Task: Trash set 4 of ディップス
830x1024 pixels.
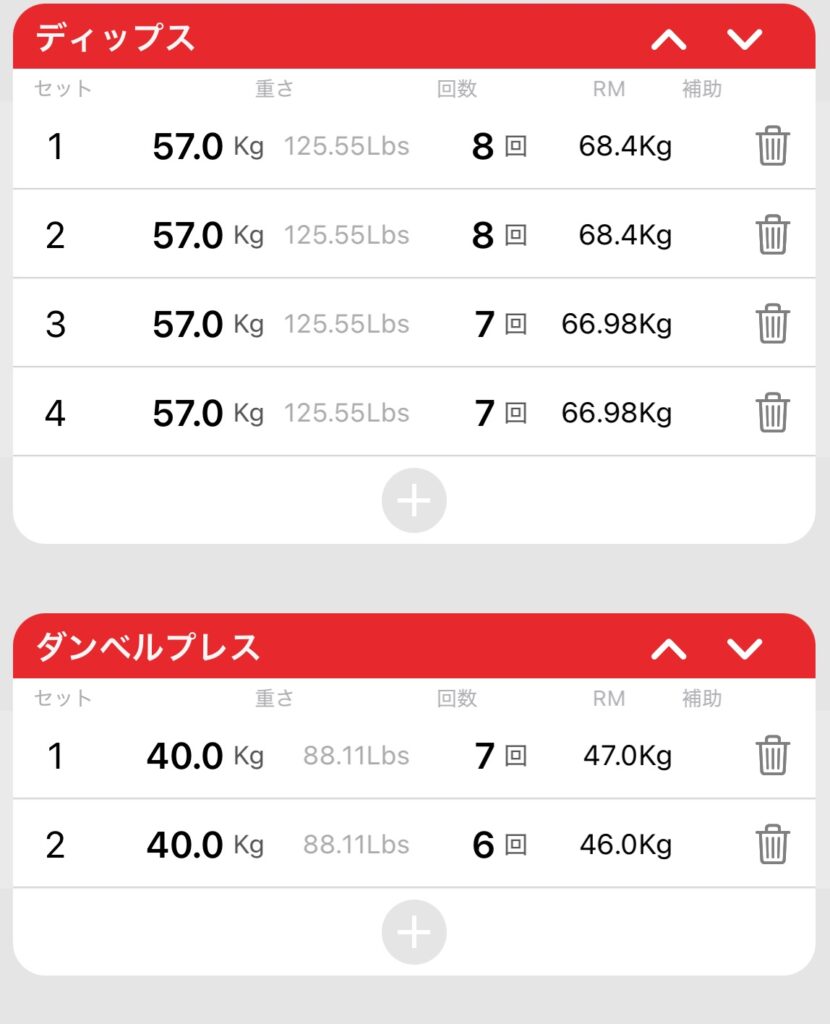Action: point(772,412)
